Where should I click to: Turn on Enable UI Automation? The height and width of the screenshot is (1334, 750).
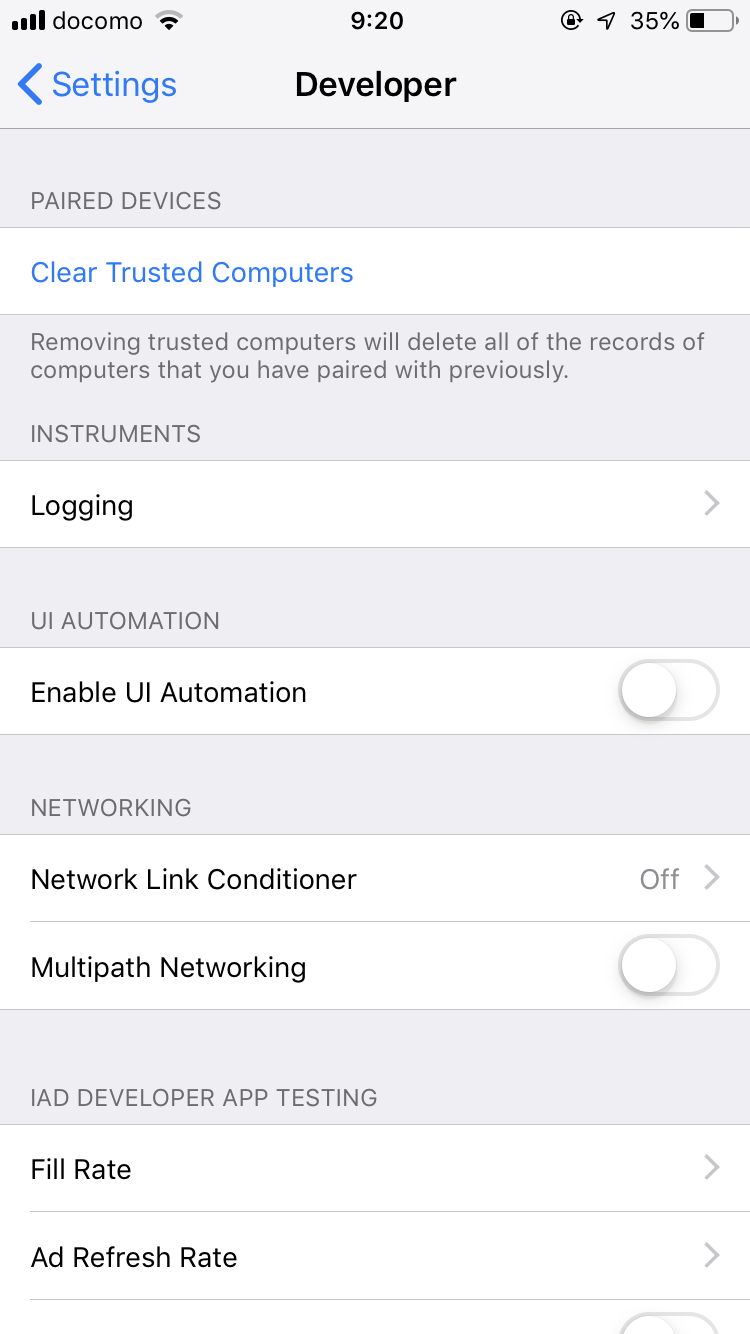tap(668, 691)
